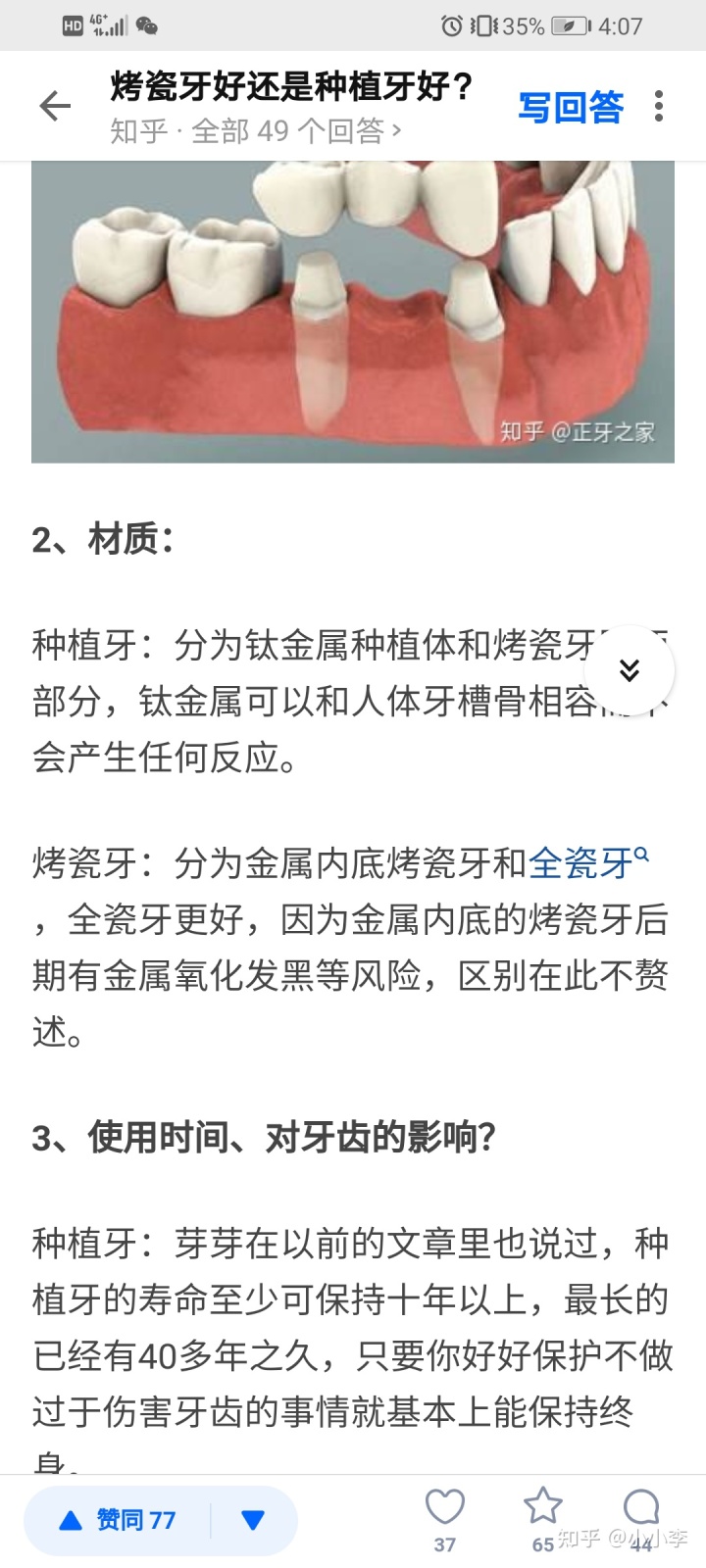Go back using the arrow icon
706x1568 pixels.
pyautogui.click(x=55, y=106)
